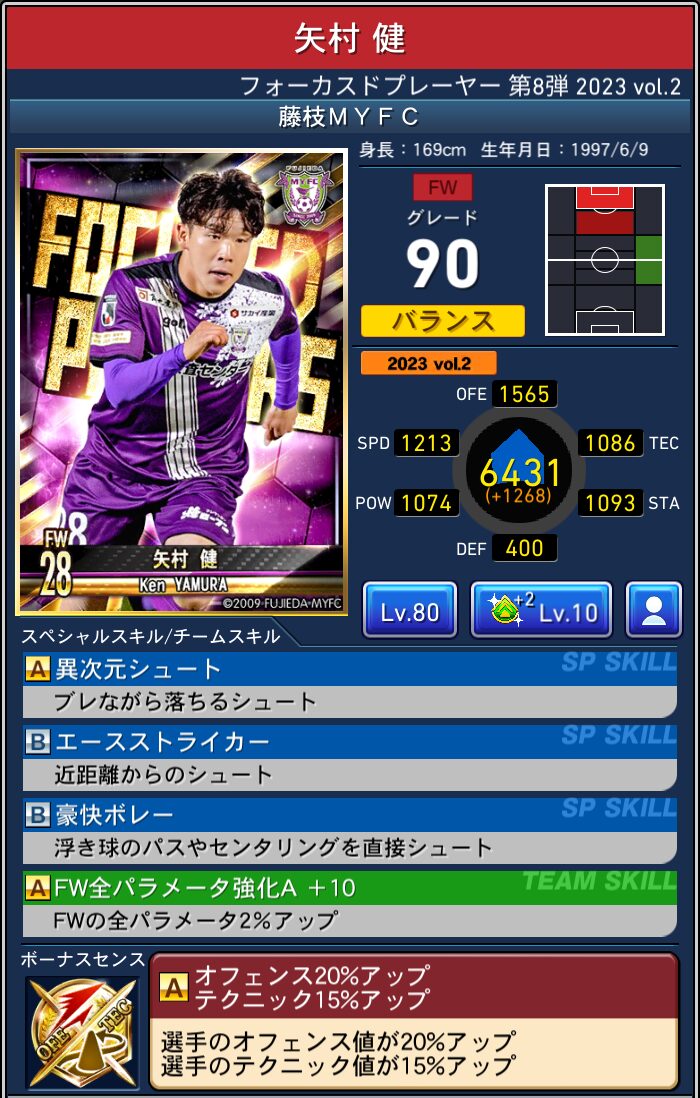Open the player profile icon button
The image size is (700, 1098).
click(654, 610)
